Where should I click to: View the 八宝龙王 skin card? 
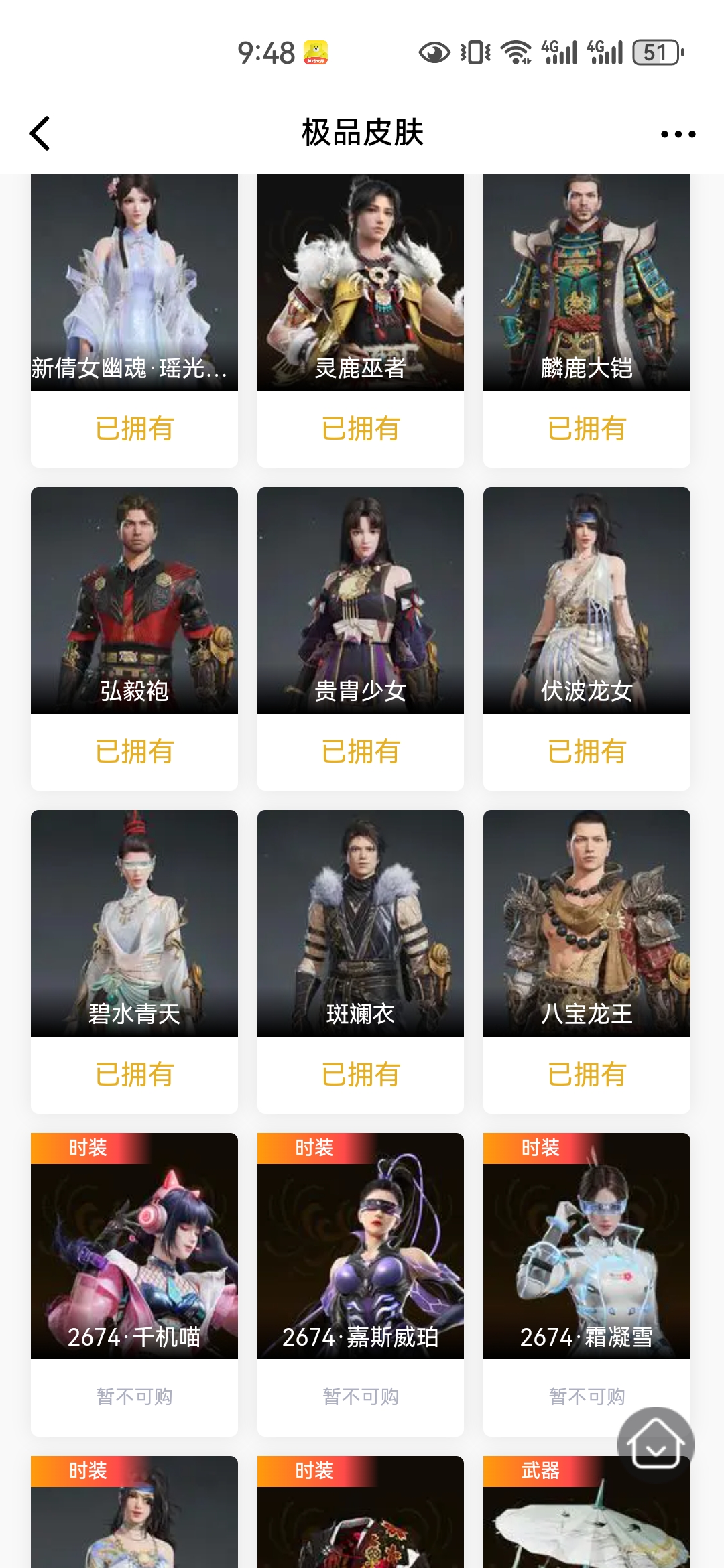point(587,923)
